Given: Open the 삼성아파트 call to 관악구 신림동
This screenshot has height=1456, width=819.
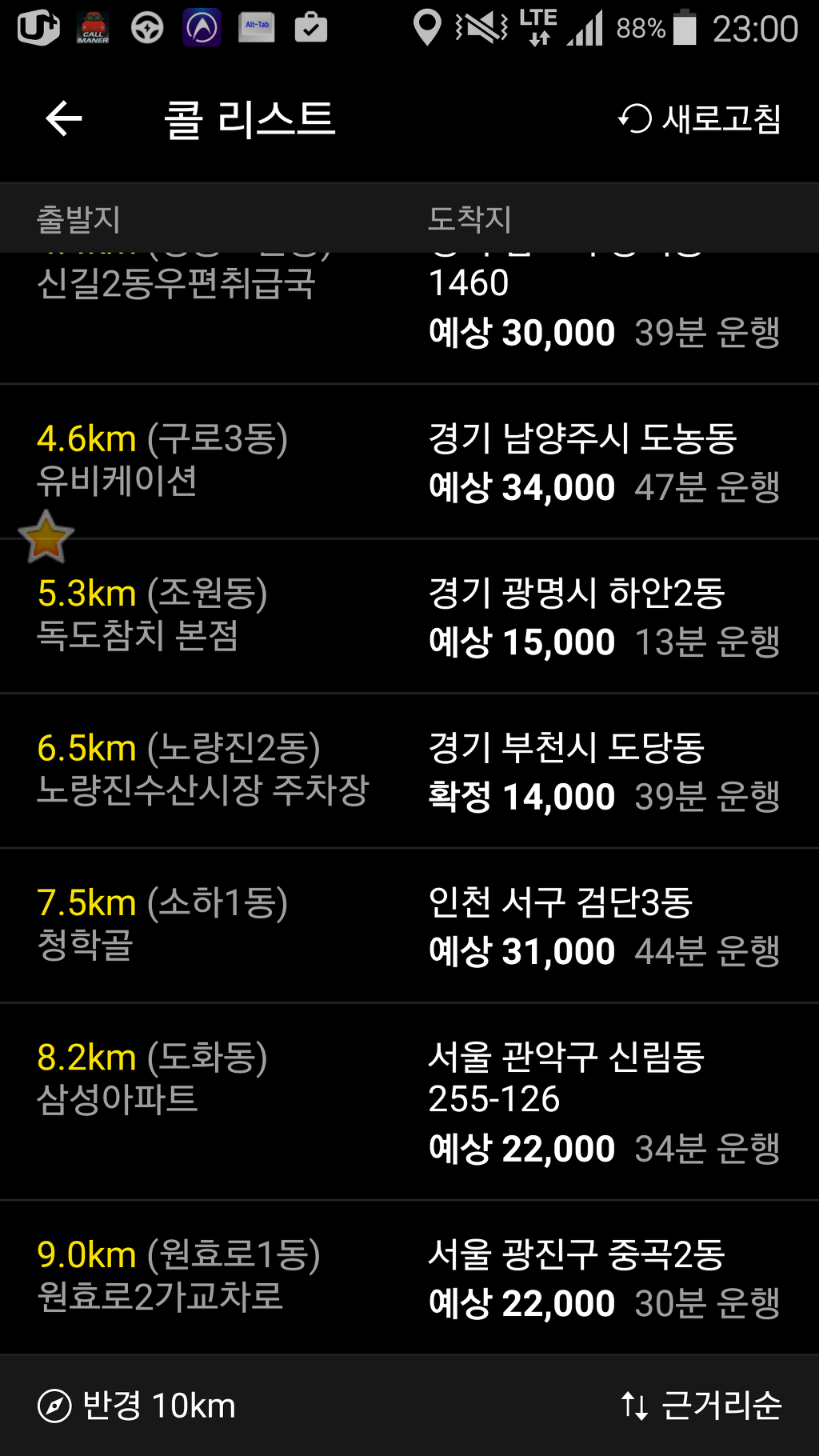Looking at the screenshot, I should (x=408, y=1101).
